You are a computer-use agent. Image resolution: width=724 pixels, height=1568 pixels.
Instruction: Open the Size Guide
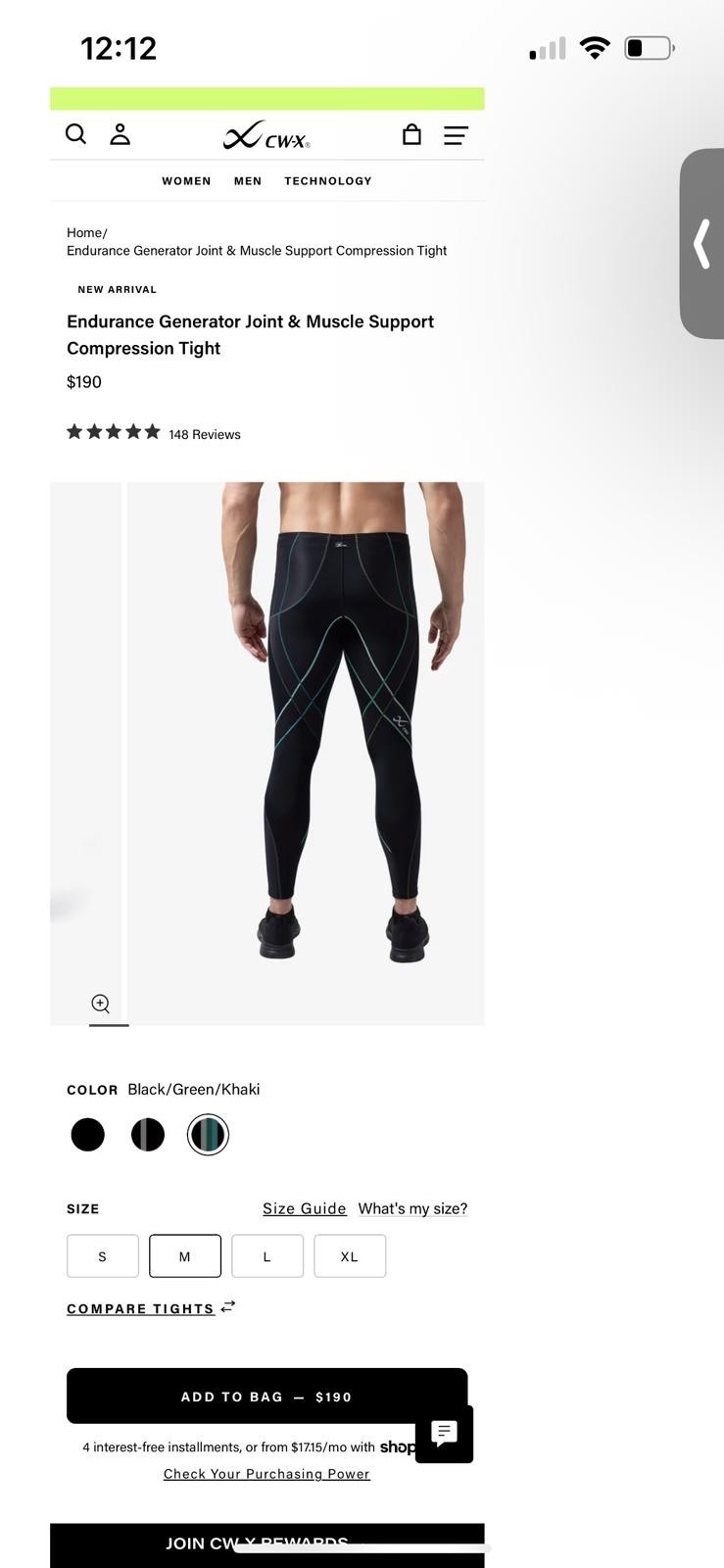point(304,1208)
